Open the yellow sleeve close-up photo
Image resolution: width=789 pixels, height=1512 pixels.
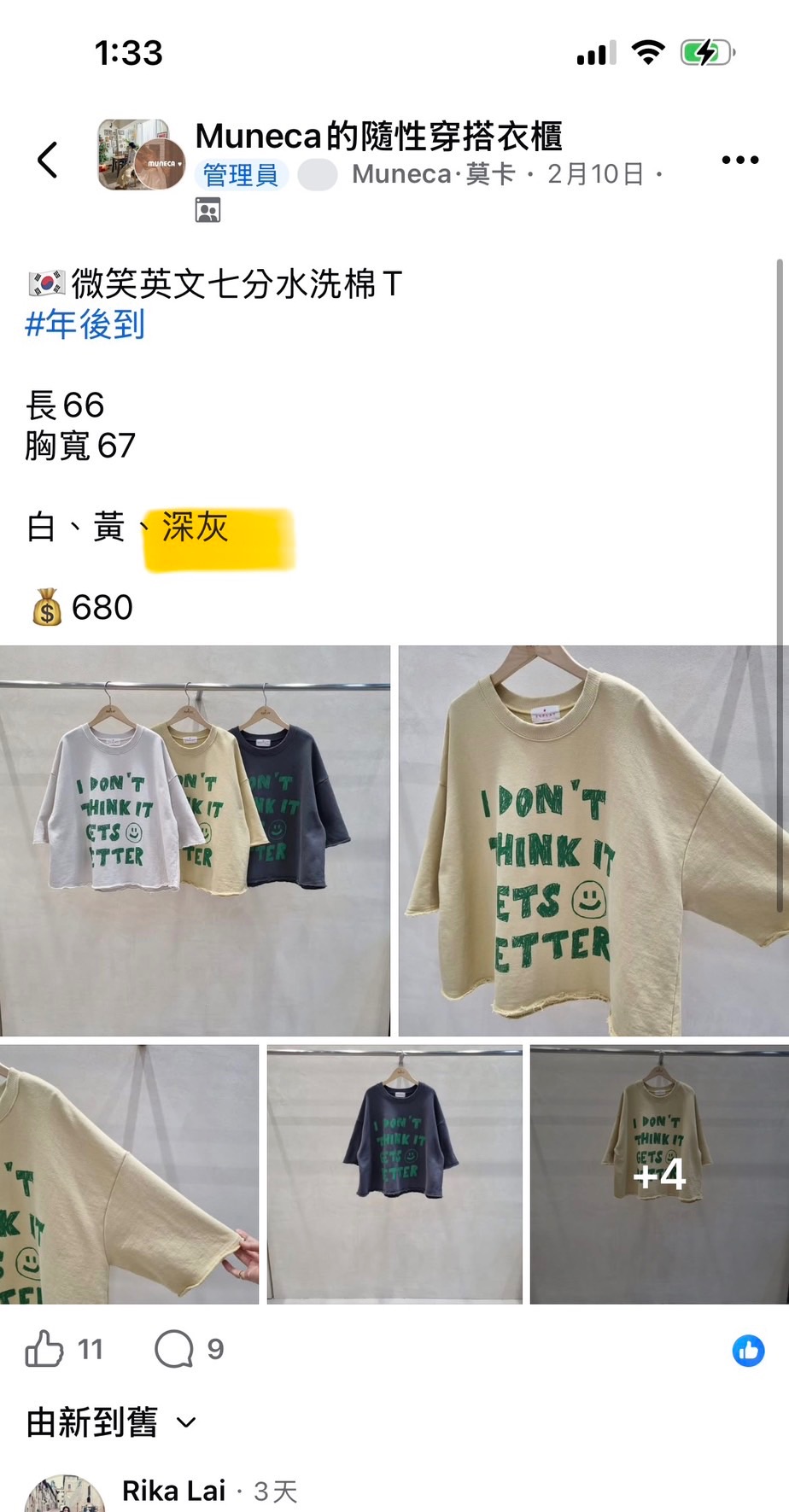129,1174
